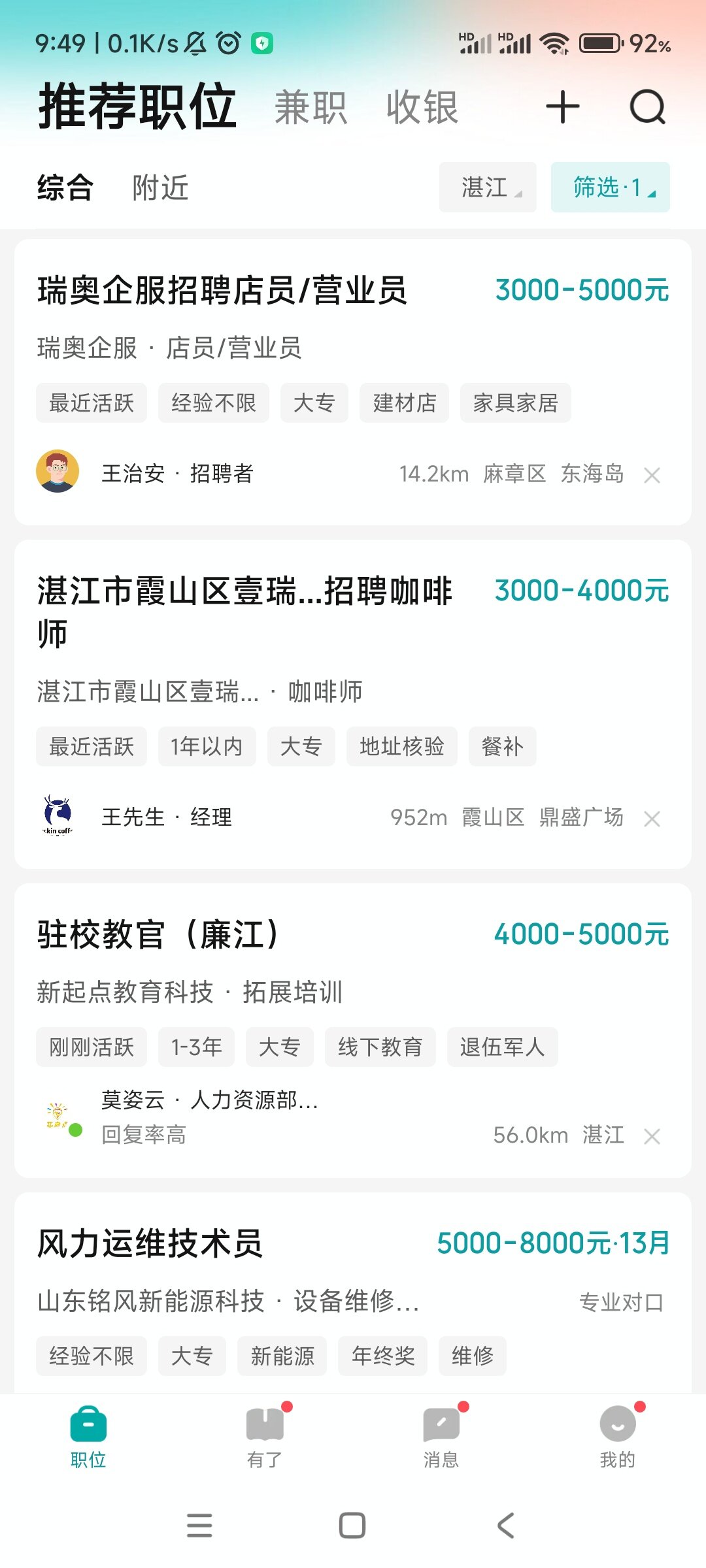Screen dimensions: 706x1568
Task: Open the search icon
Action: (x=647, y=107)
